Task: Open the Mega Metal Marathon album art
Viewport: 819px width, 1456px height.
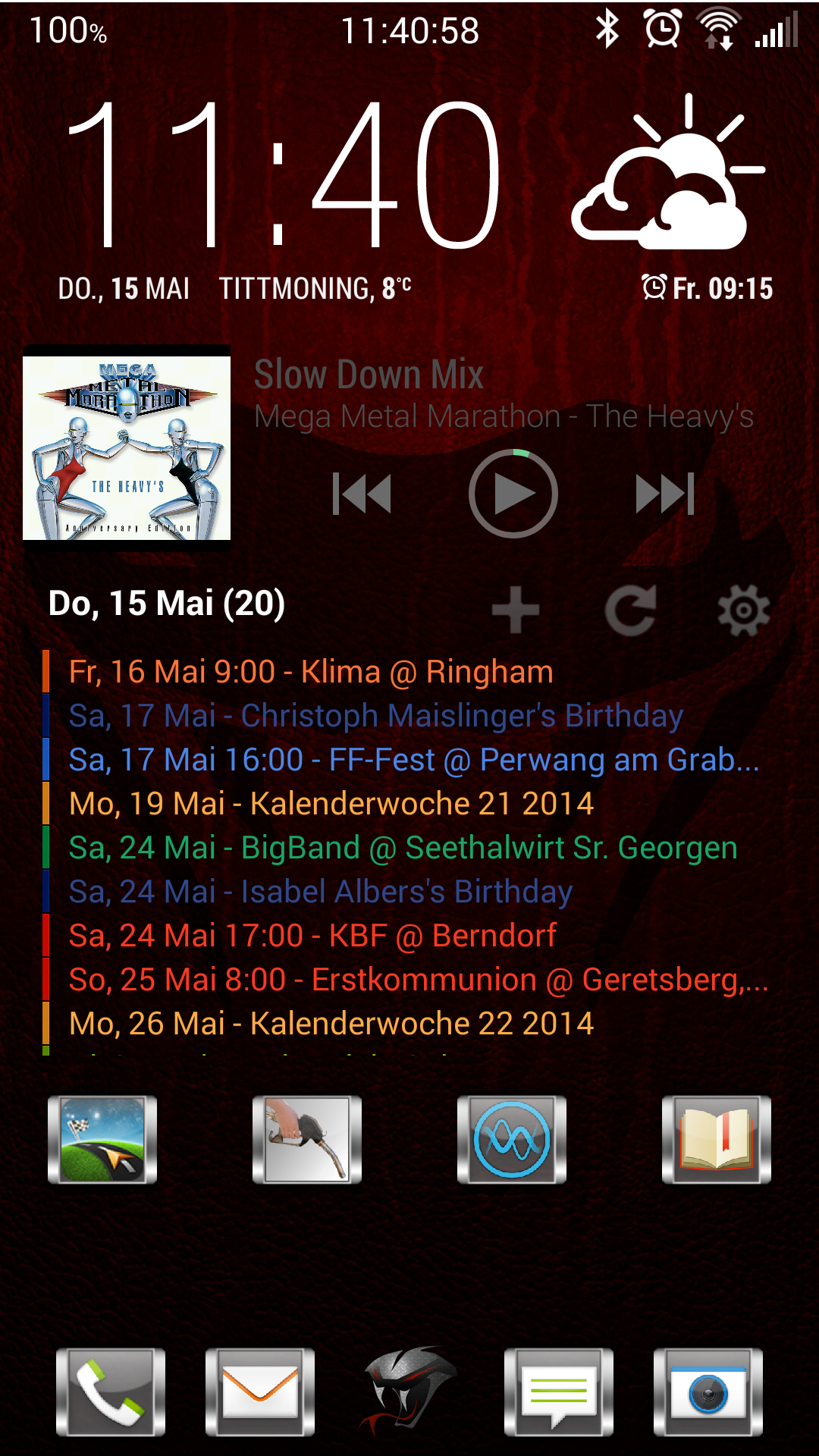Action: click(127, 447)
